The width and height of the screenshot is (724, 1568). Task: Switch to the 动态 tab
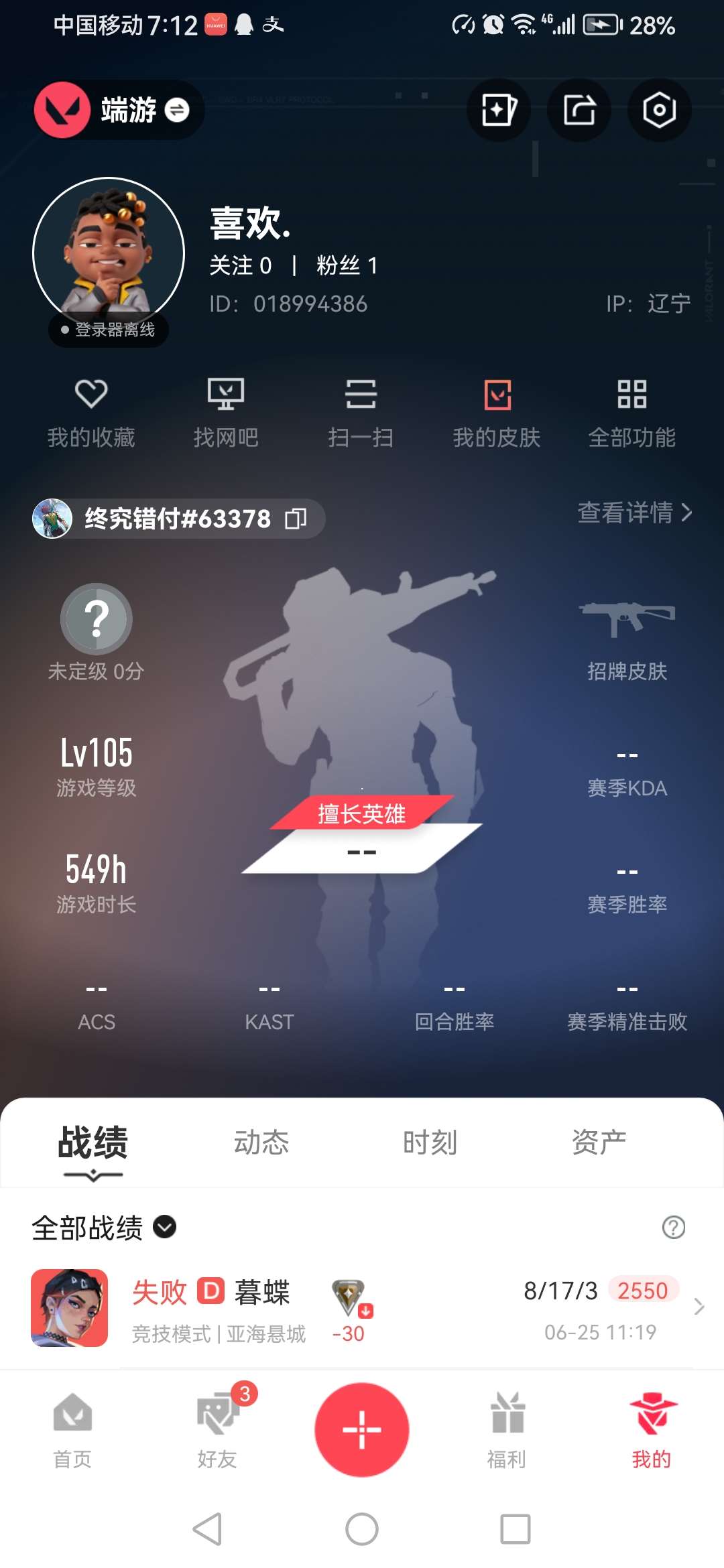pos(261,1142)
